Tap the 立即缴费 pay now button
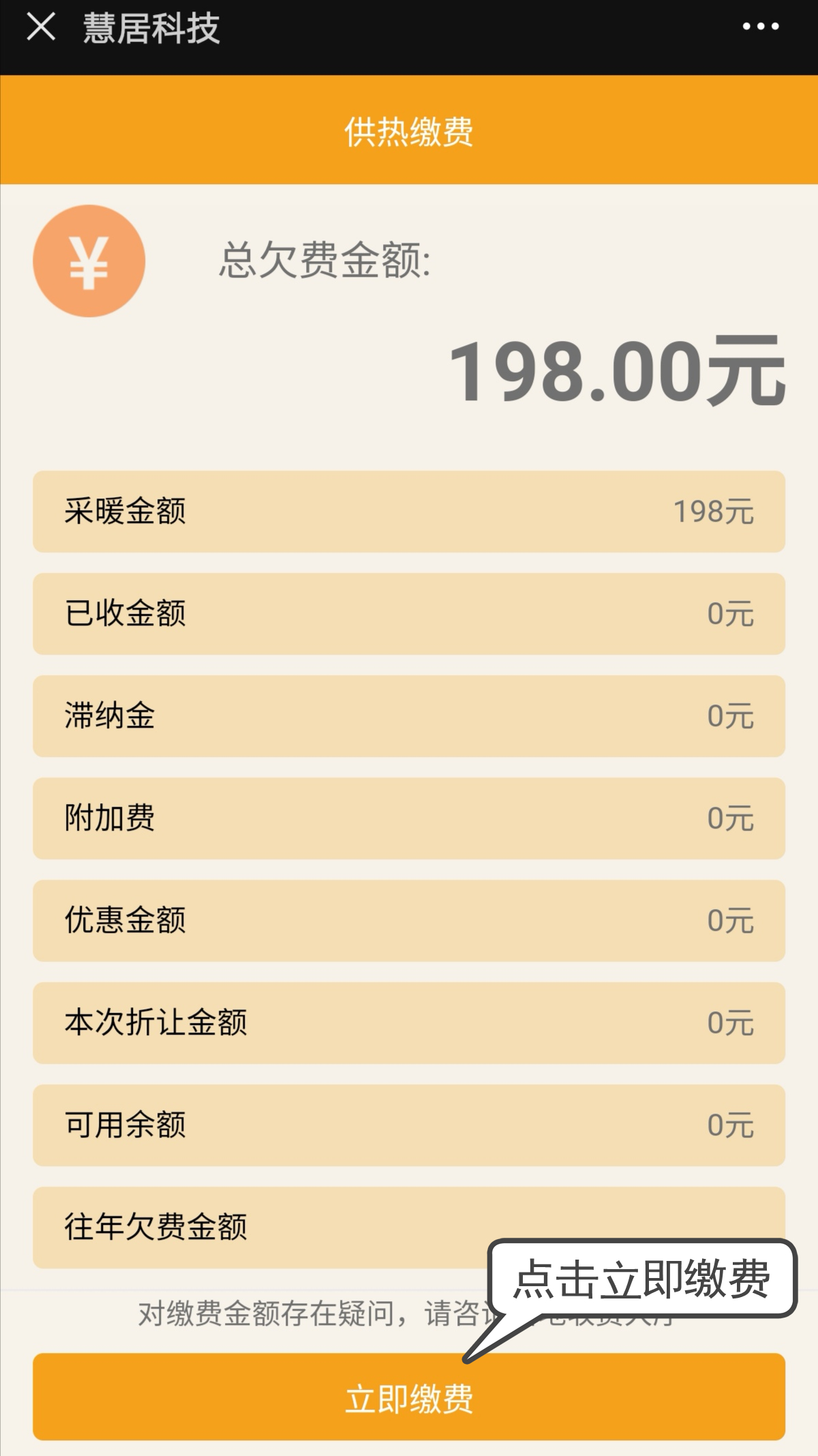The image size is (818, 1456). (409, 1397)
